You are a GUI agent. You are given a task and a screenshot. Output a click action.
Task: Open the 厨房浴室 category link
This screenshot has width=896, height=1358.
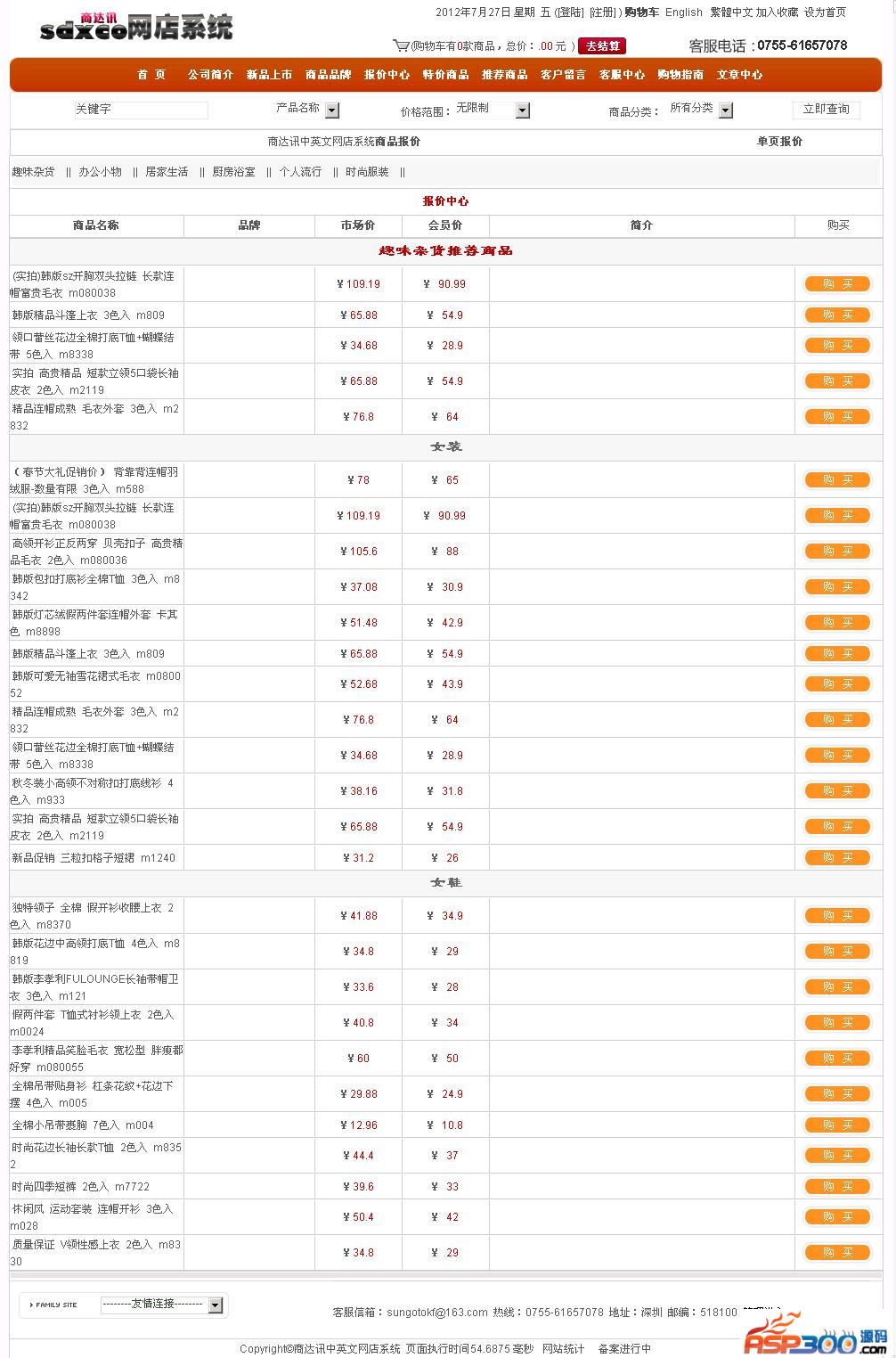pos(233,172)
